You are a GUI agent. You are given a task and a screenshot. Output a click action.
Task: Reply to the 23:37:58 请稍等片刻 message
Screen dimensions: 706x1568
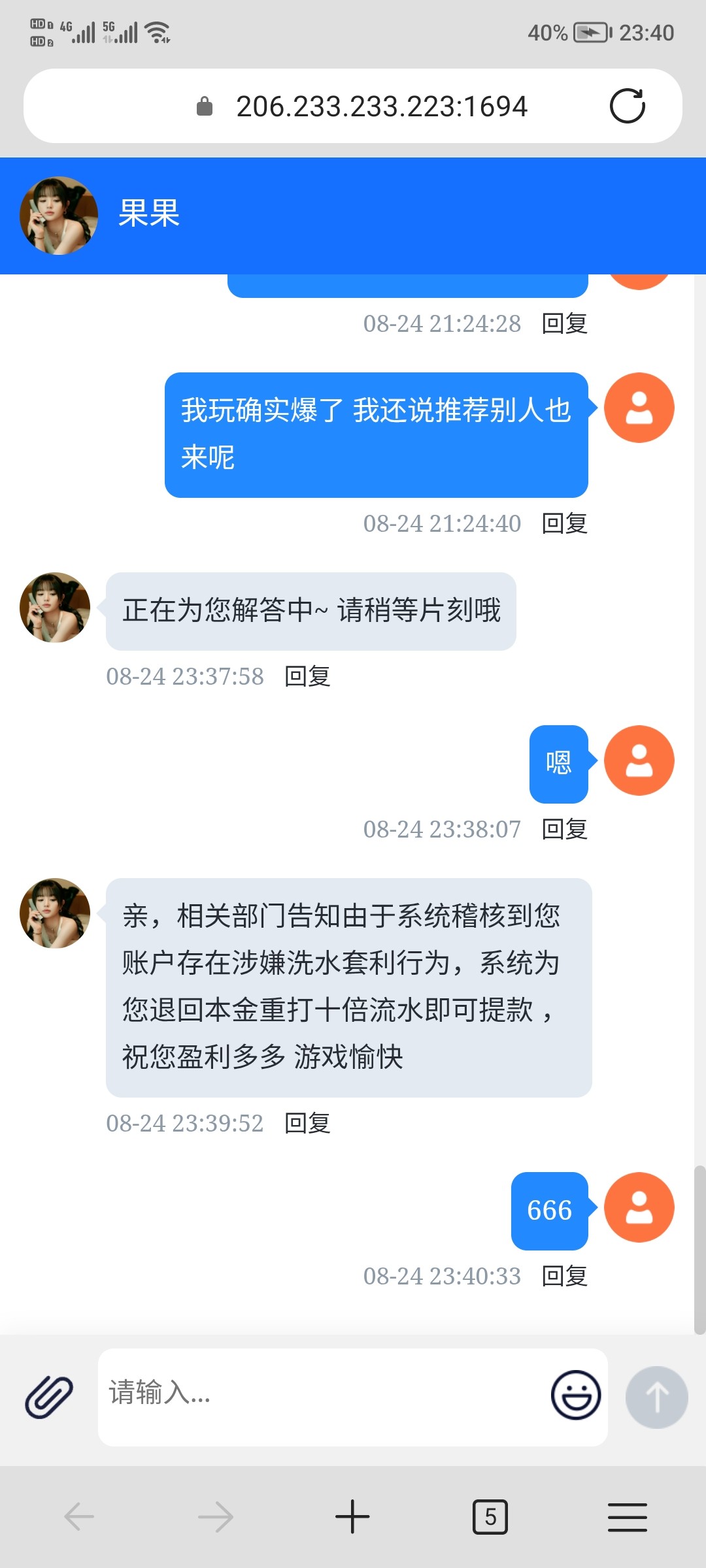307,676
